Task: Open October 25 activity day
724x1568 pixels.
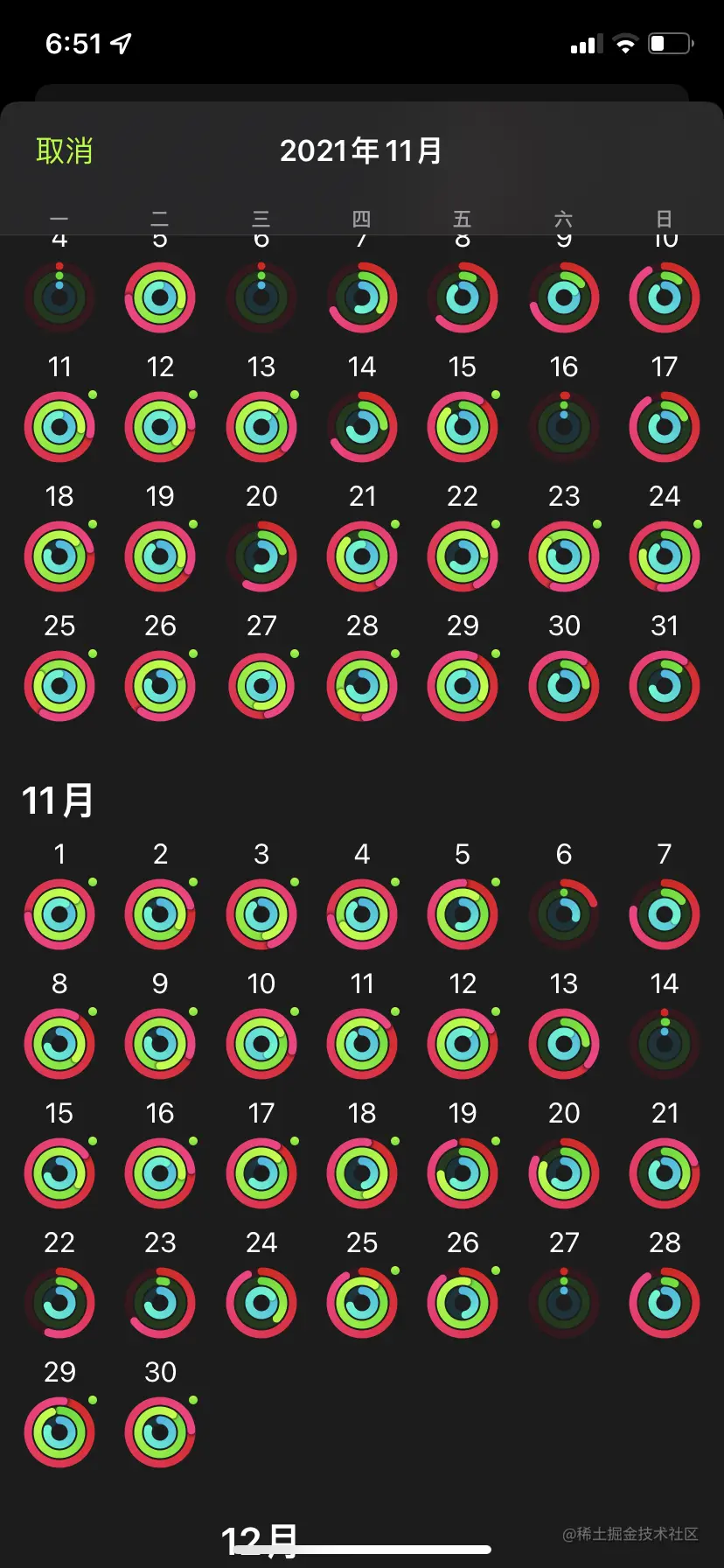Action: click(x=59, y=685)
